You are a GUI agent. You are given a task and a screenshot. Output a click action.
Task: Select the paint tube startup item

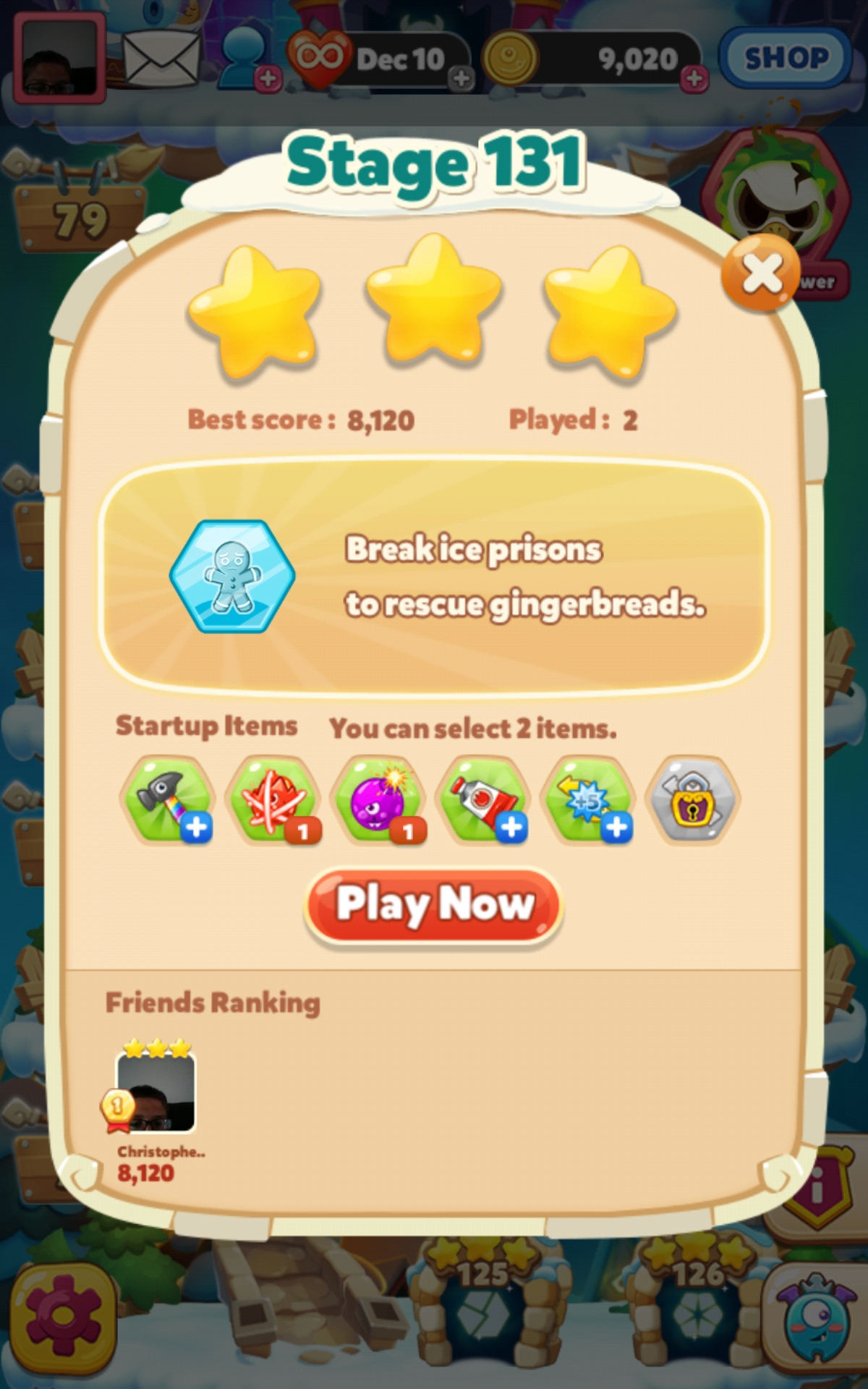click(x=483, y=799)
